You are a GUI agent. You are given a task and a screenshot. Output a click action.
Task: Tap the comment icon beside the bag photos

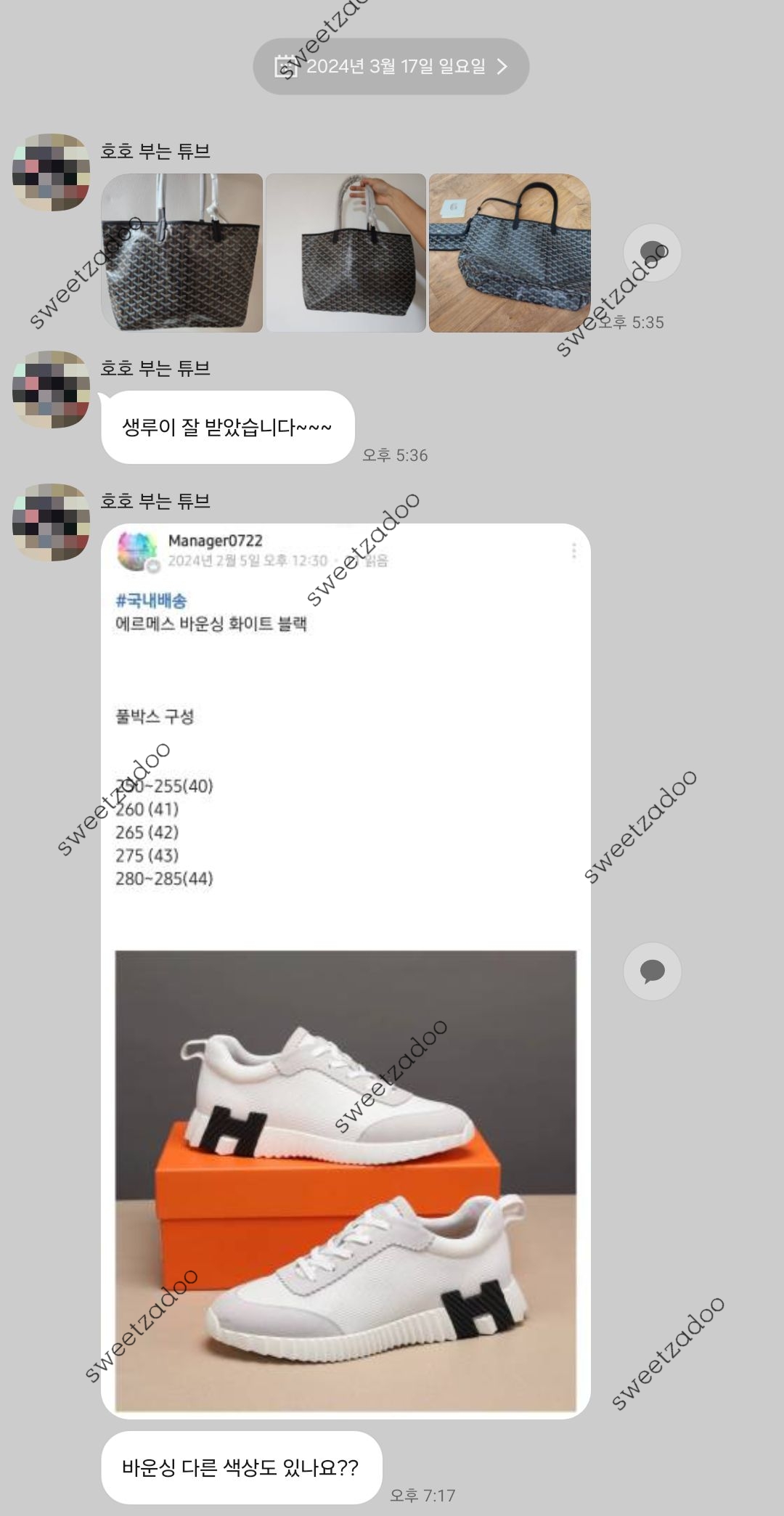click(x=652, y=252)
